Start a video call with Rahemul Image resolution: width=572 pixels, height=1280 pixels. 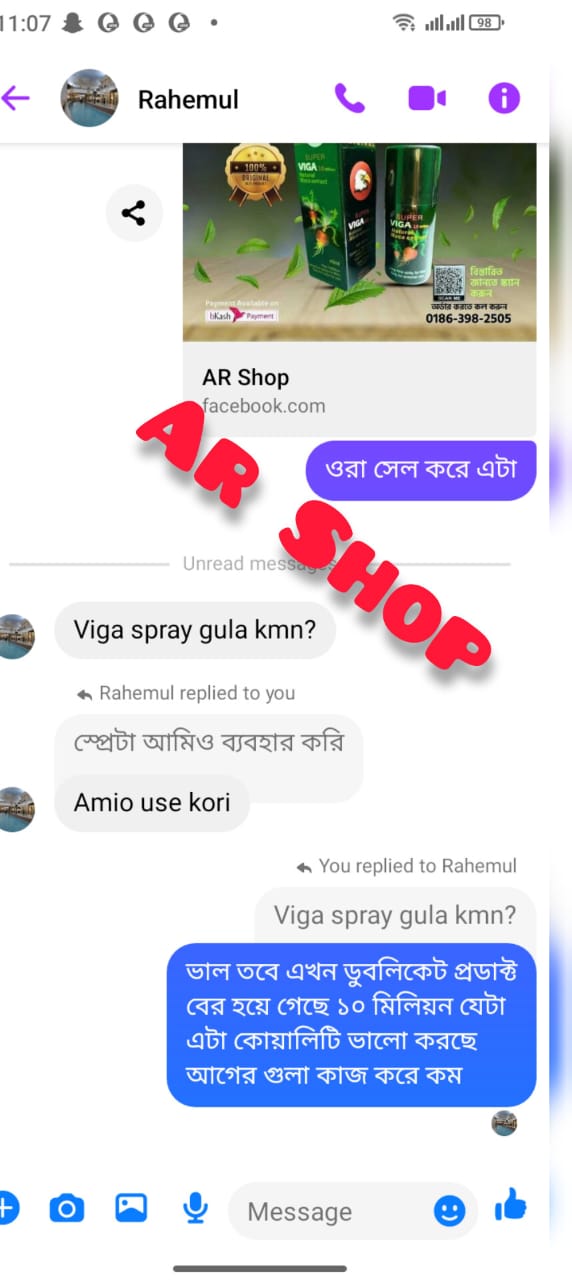426,98
